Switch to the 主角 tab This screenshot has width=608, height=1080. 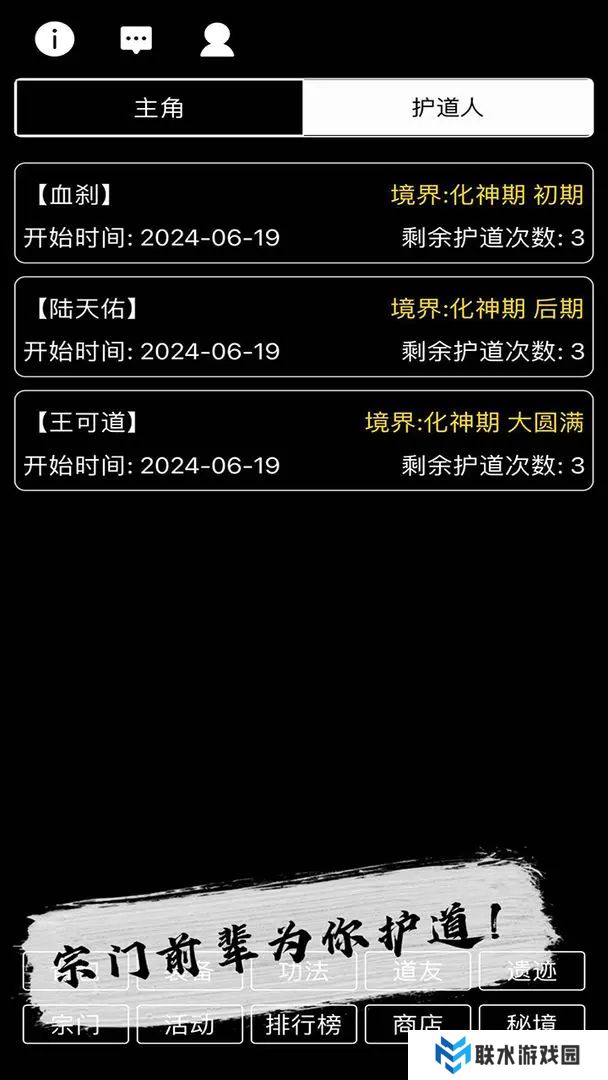pos(159,108)
